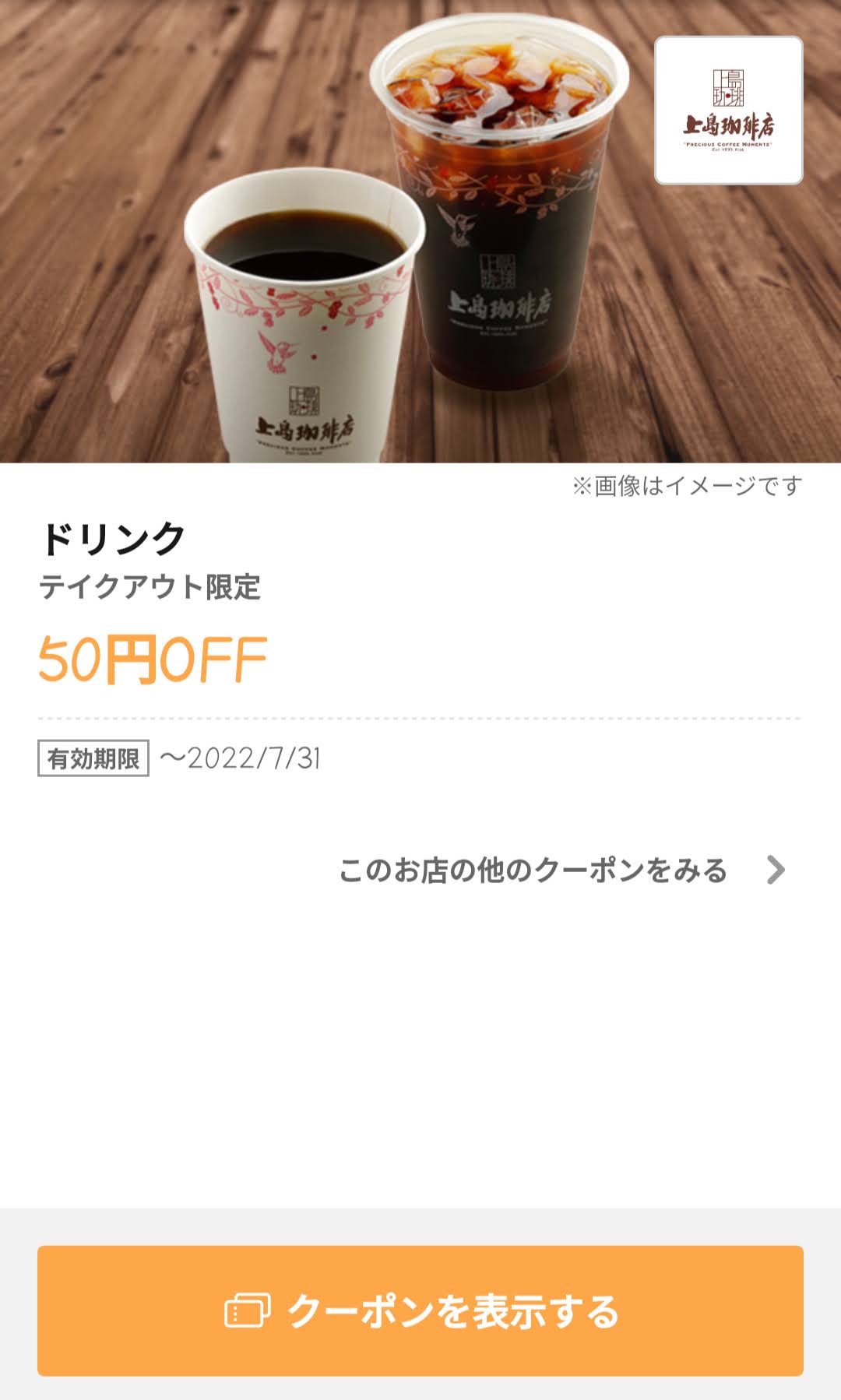Open このお店の他のクーポンをみる link
This screenshot has height=1400, width=841.
pyautogui.click(x=562, y=870)
